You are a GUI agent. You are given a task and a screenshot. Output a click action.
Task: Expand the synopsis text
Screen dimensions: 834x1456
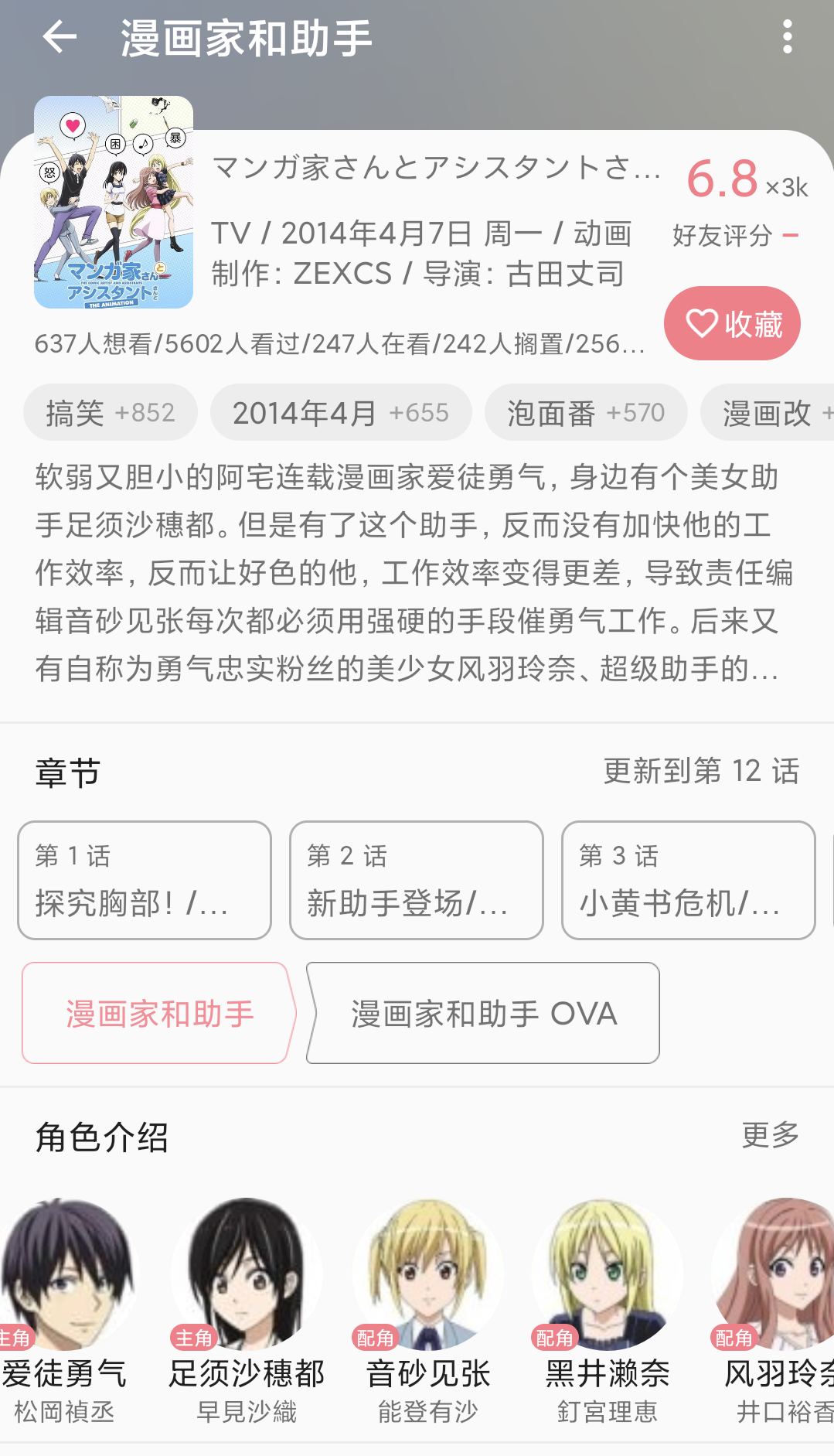point(407,572)
